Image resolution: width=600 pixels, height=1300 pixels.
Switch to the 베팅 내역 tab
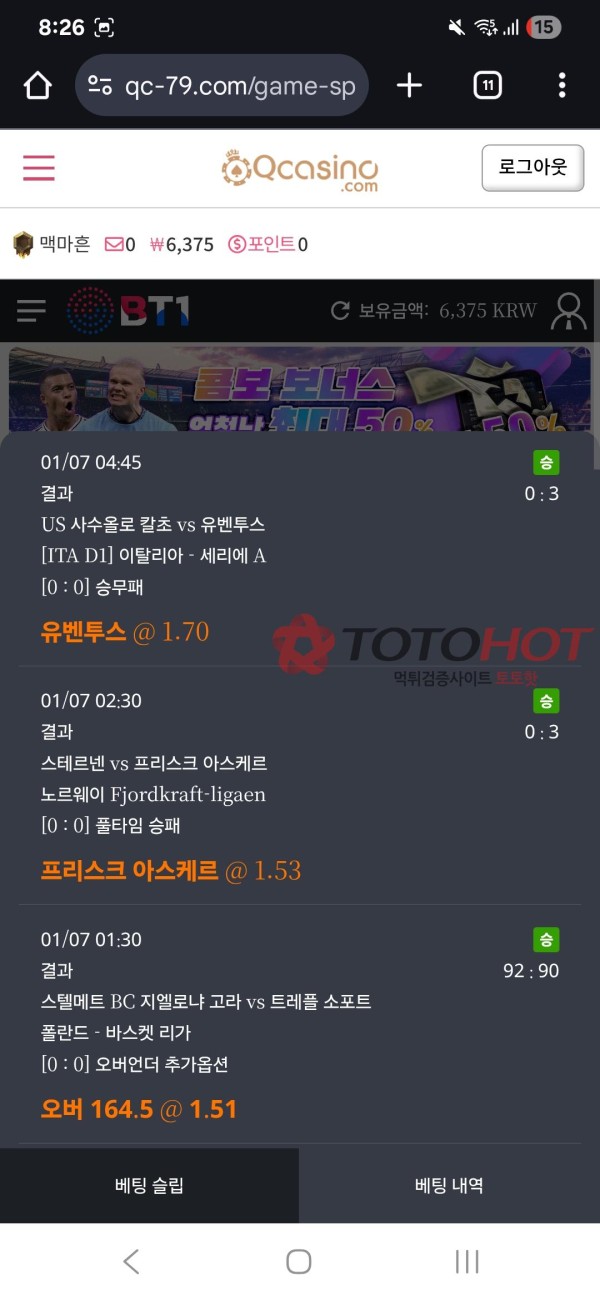coord(449,1186)
